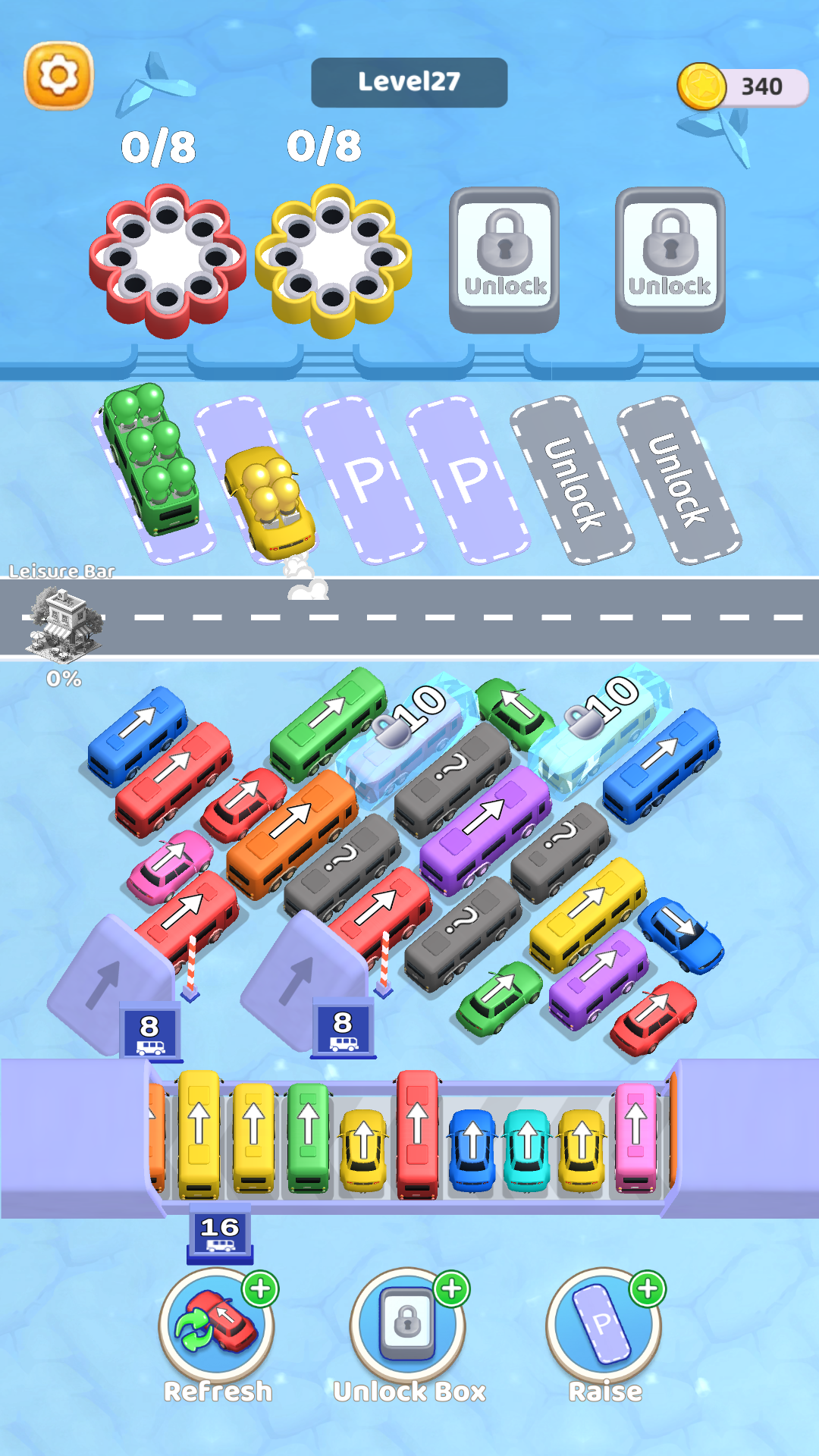Unlock the fourth passenger slot

coord(670,260)
